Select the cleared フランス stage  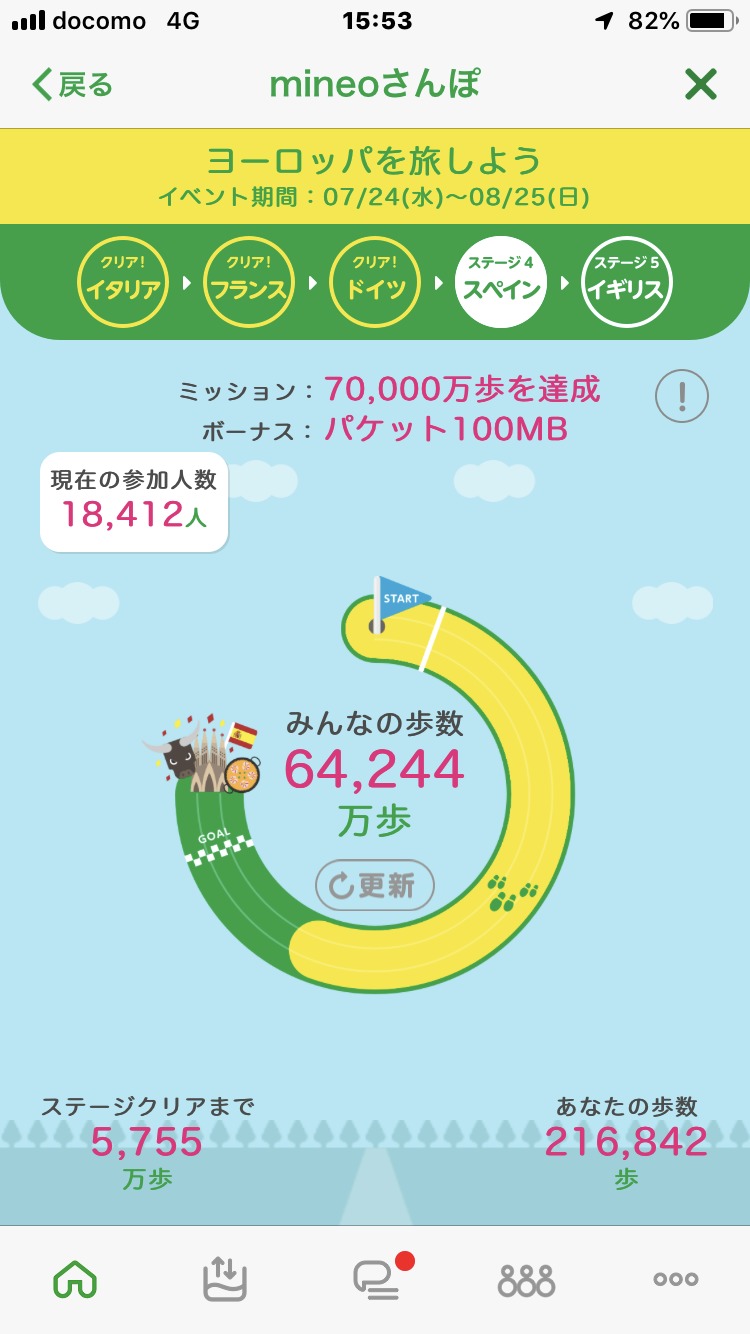click(x=249, y=283)
